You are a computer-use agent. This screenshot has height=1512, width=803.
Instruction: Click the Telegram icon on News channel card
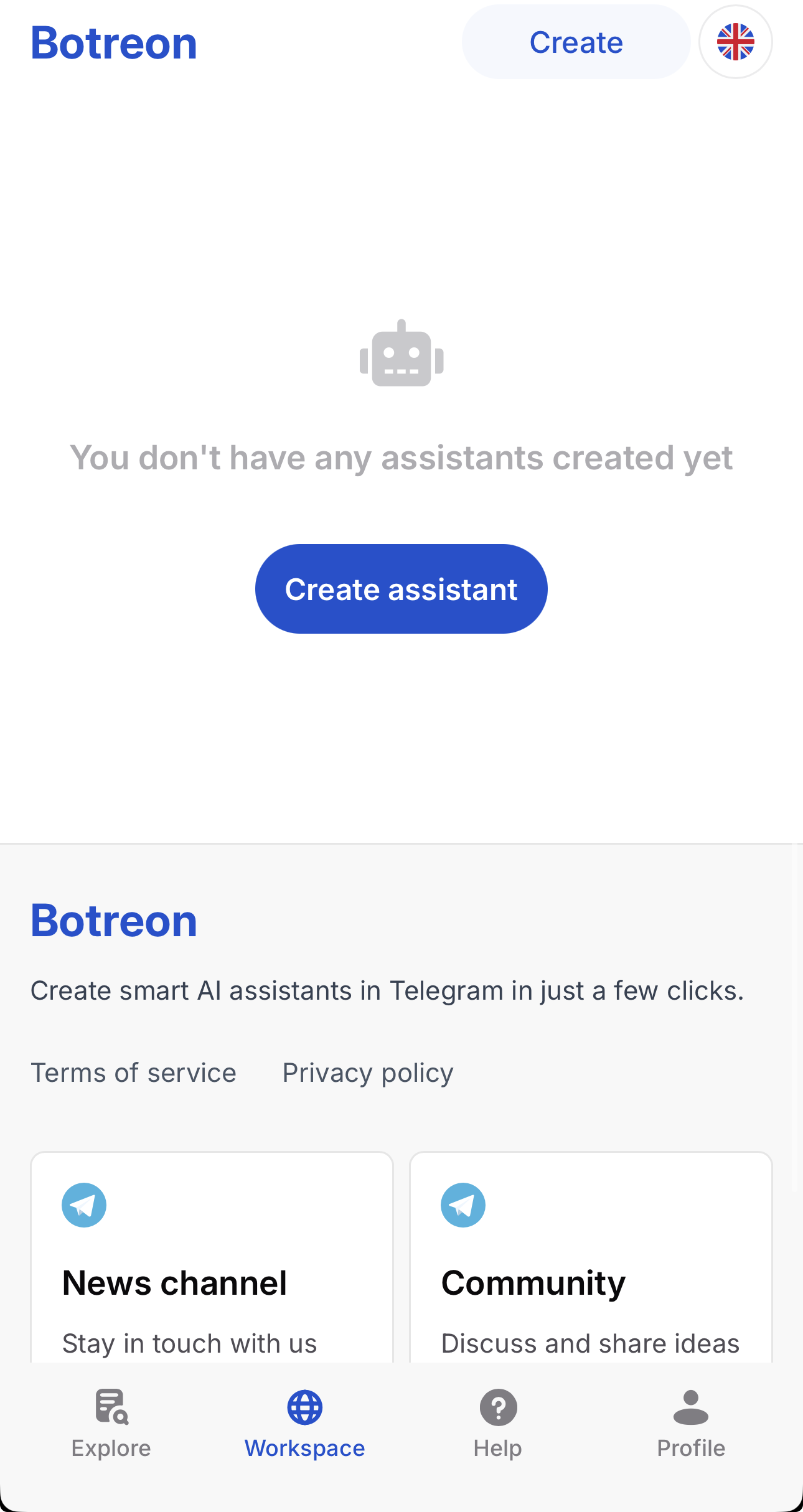85,1204
